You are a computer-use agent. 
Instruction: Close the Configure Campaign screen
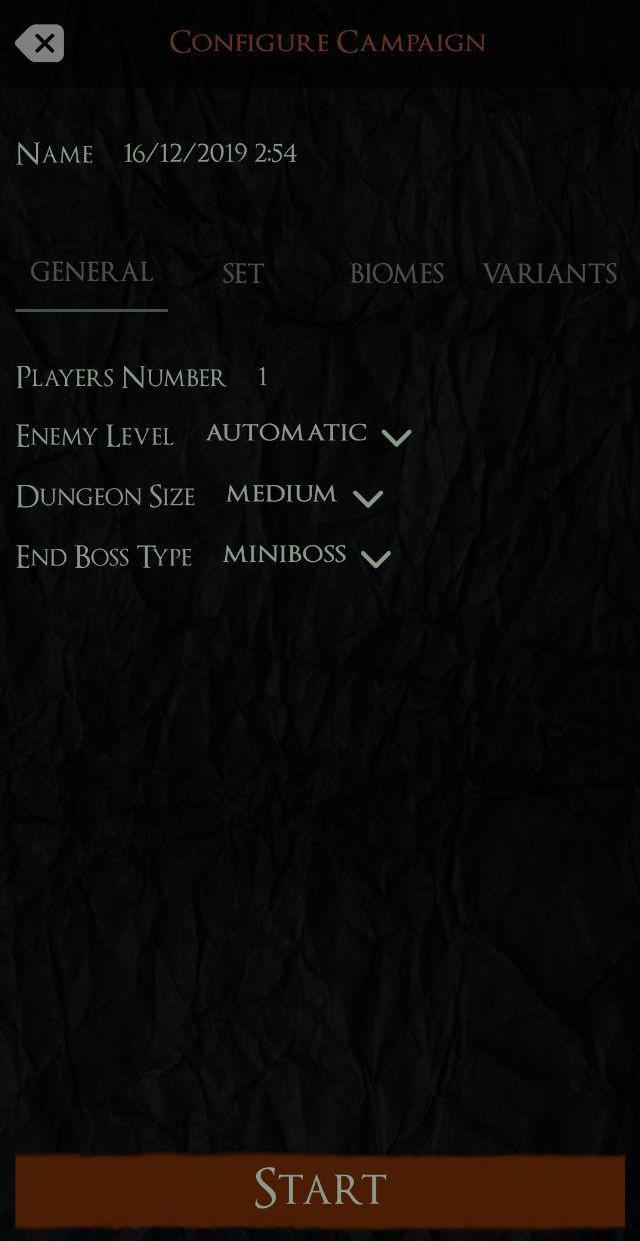click(x=40, y=43)
